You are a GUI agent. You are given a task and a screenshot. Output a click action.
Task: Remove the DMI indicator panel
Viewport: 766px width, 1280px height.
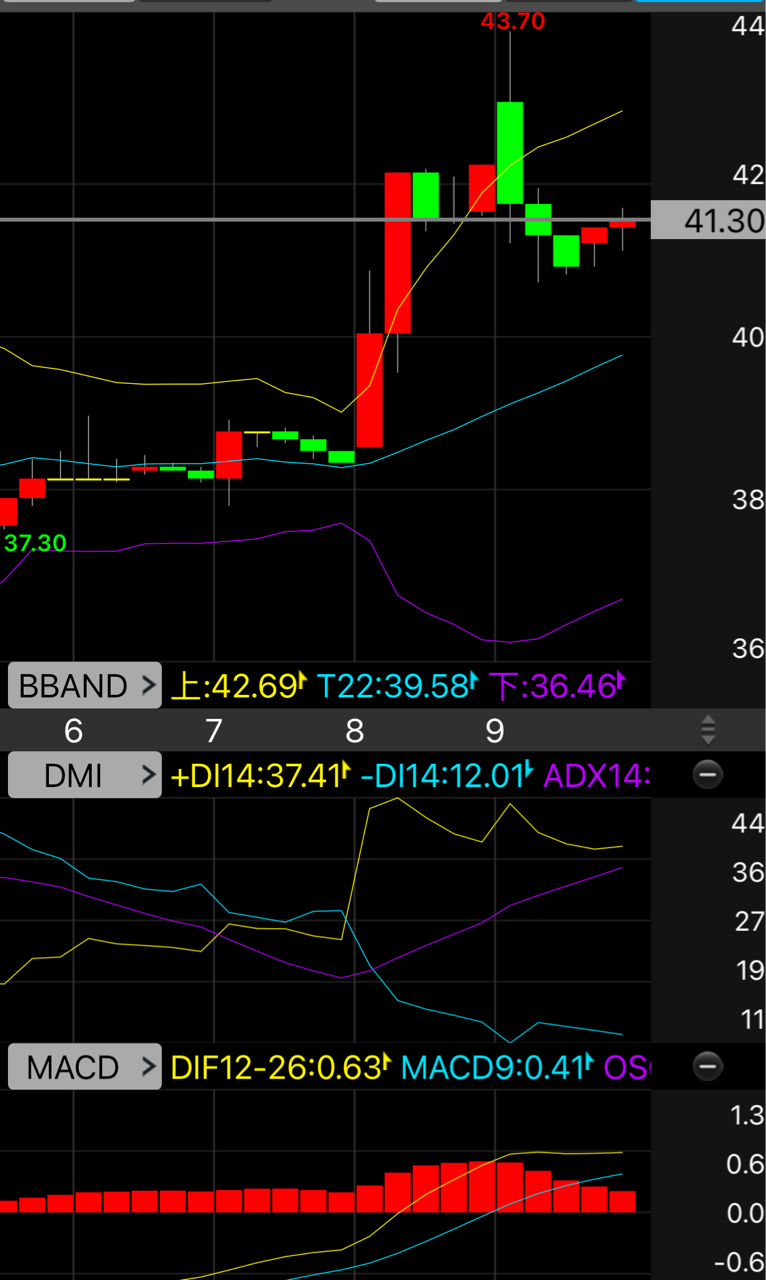pos(707,774)
